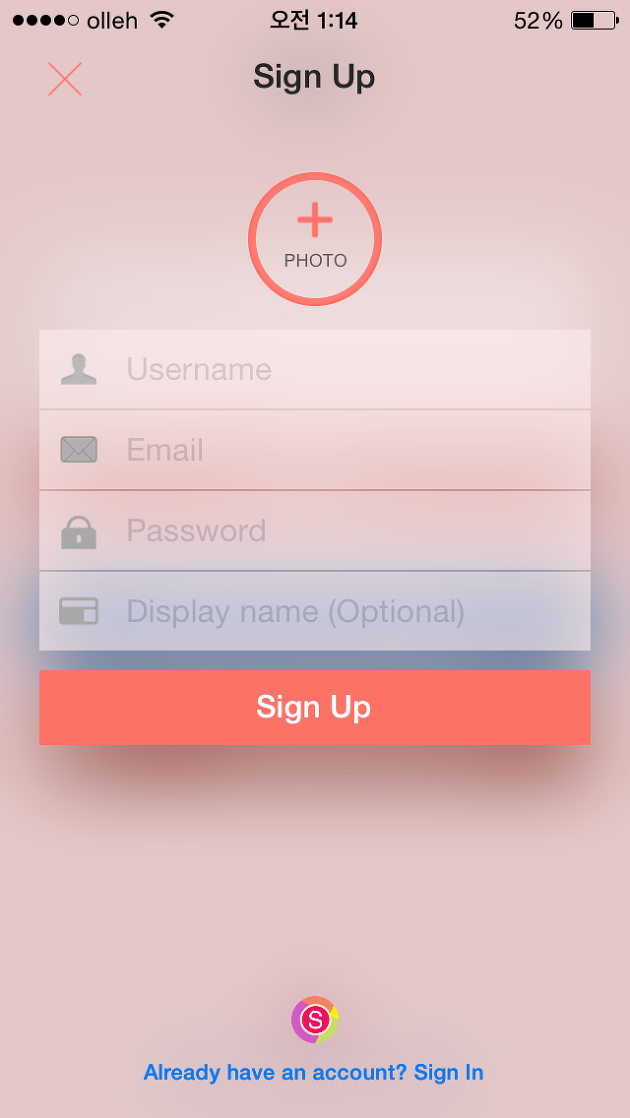Select the Email field

click(315, 450)
